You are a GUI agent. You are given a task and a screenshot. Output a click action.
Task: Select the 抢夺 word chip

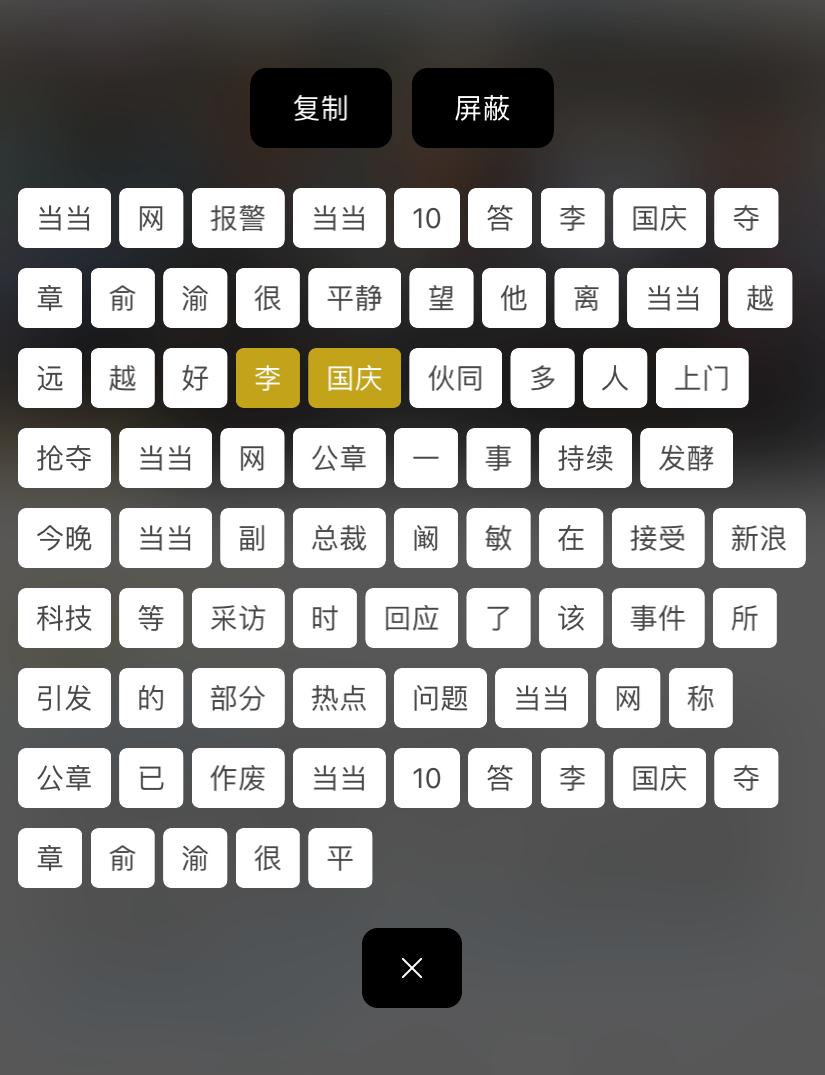(64, 458)
